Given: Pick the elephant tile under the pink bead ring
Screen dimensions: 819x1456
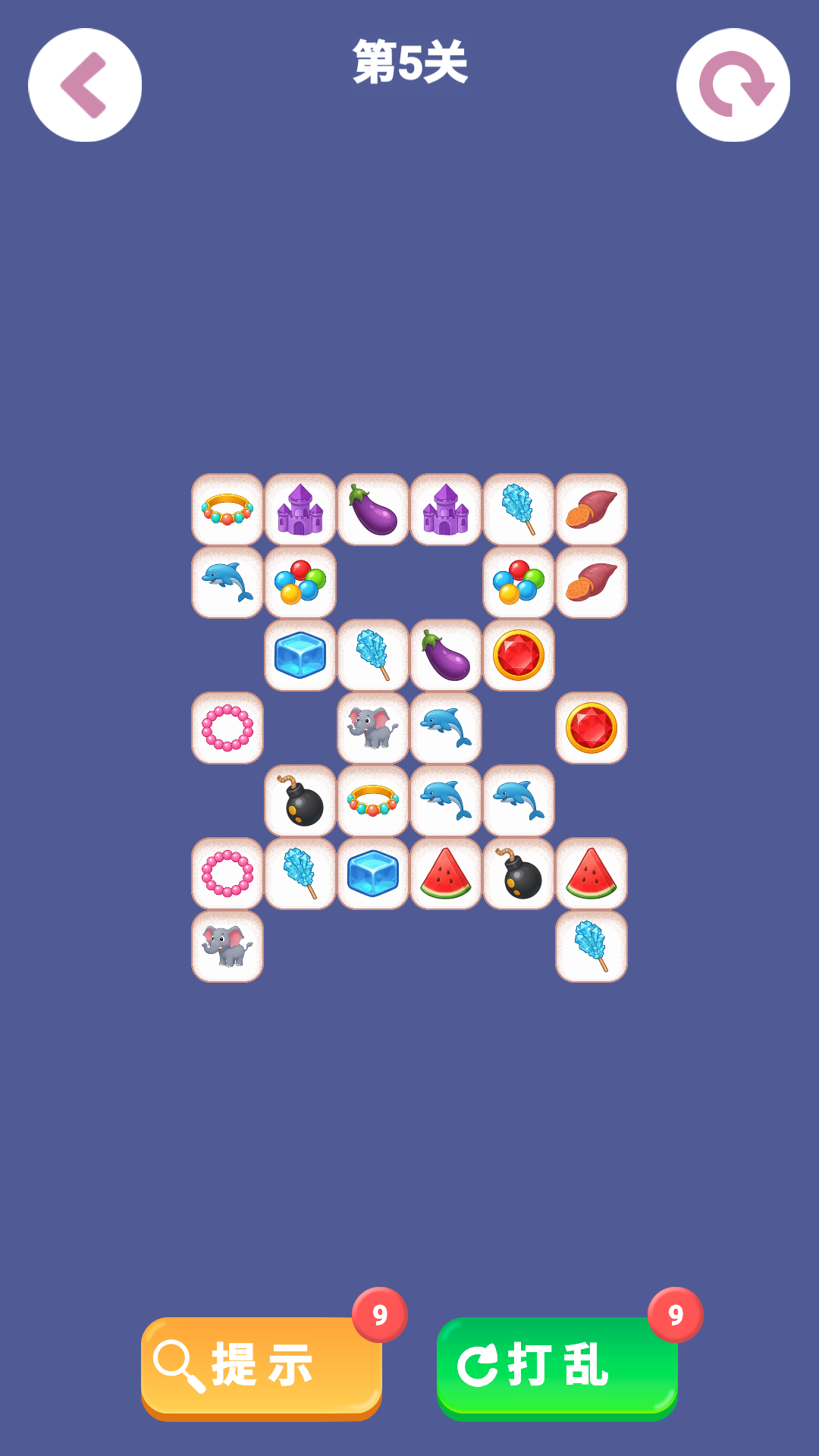Looking at the screenshot, I should 227,946.
